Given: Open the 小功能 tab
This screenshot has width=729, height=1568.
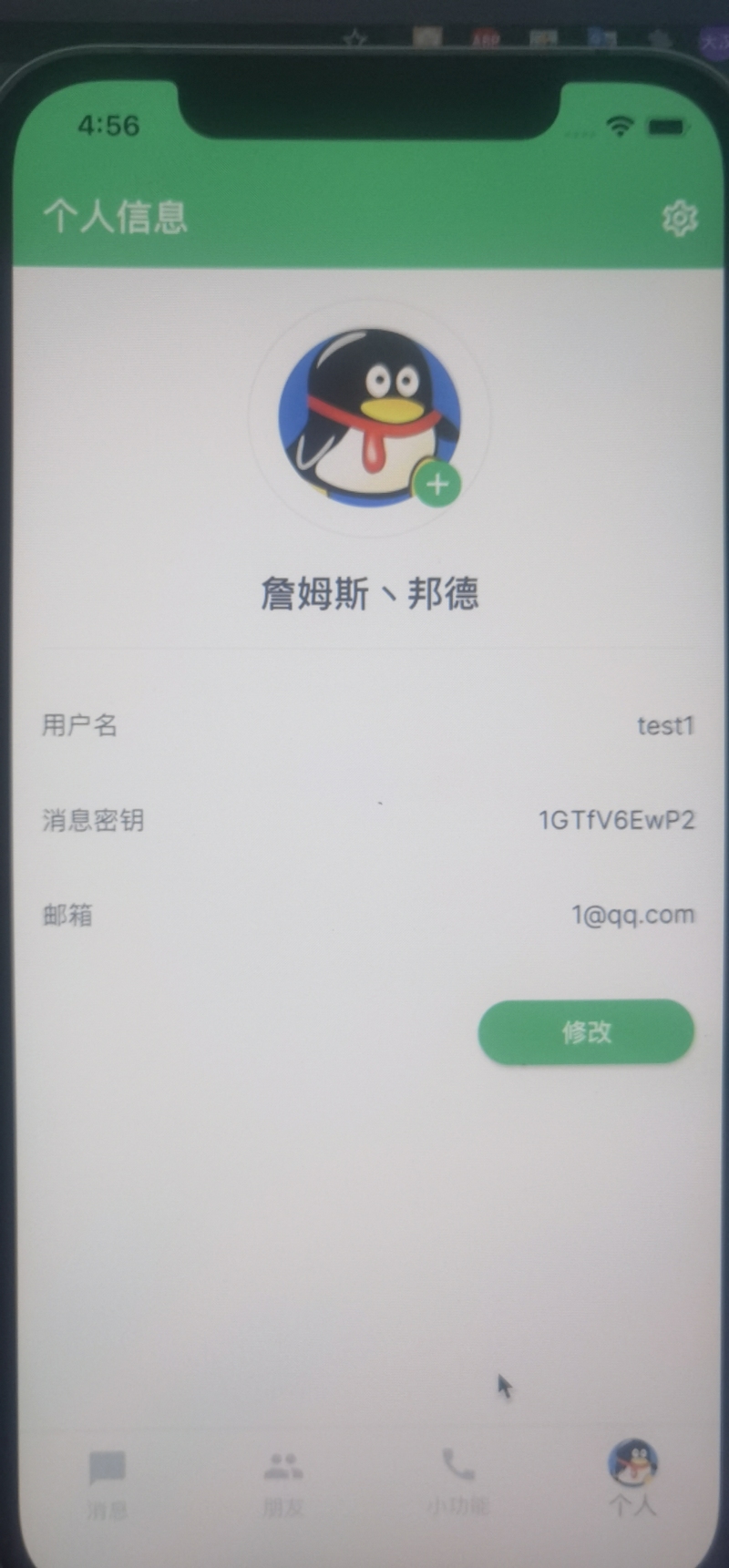Looking at the screenshot, I should 458,1482.
